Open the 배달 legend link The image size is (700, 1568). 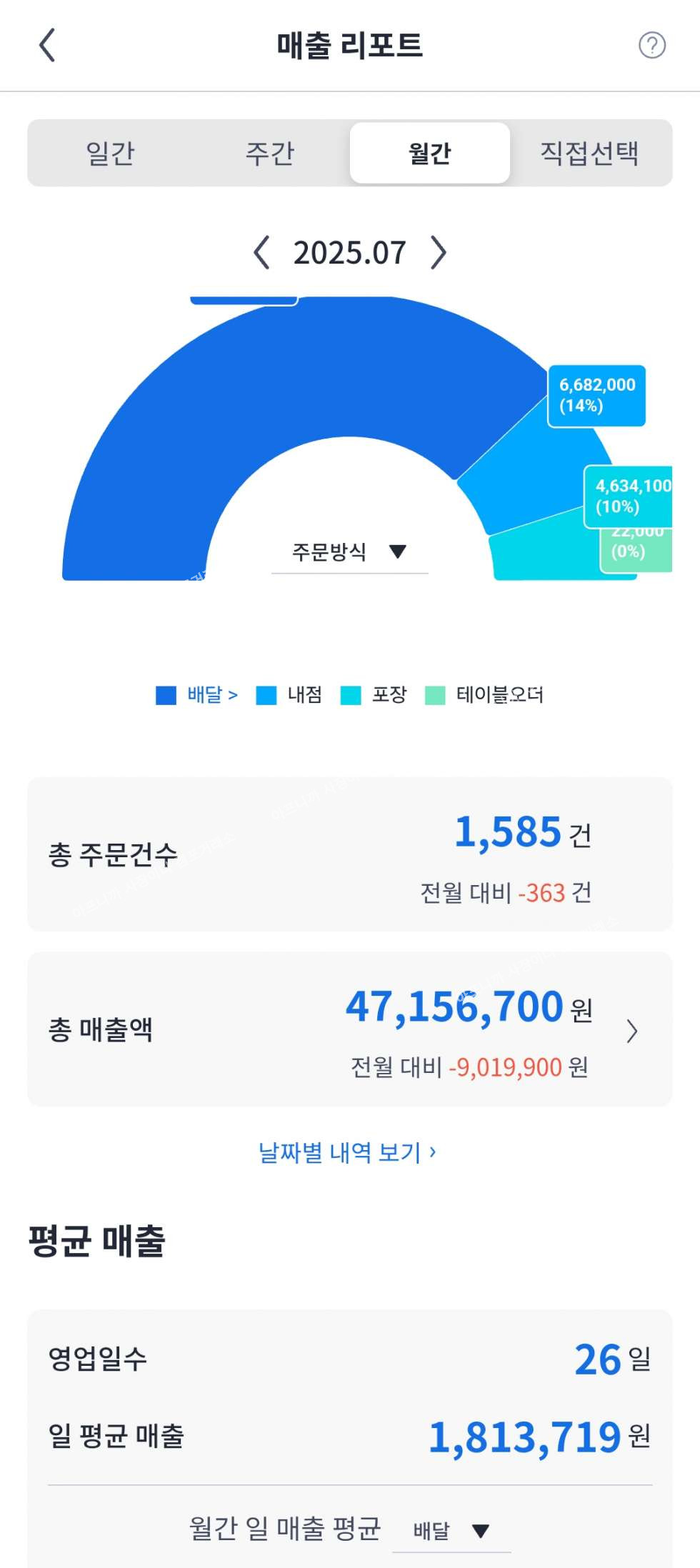point(211,694)
